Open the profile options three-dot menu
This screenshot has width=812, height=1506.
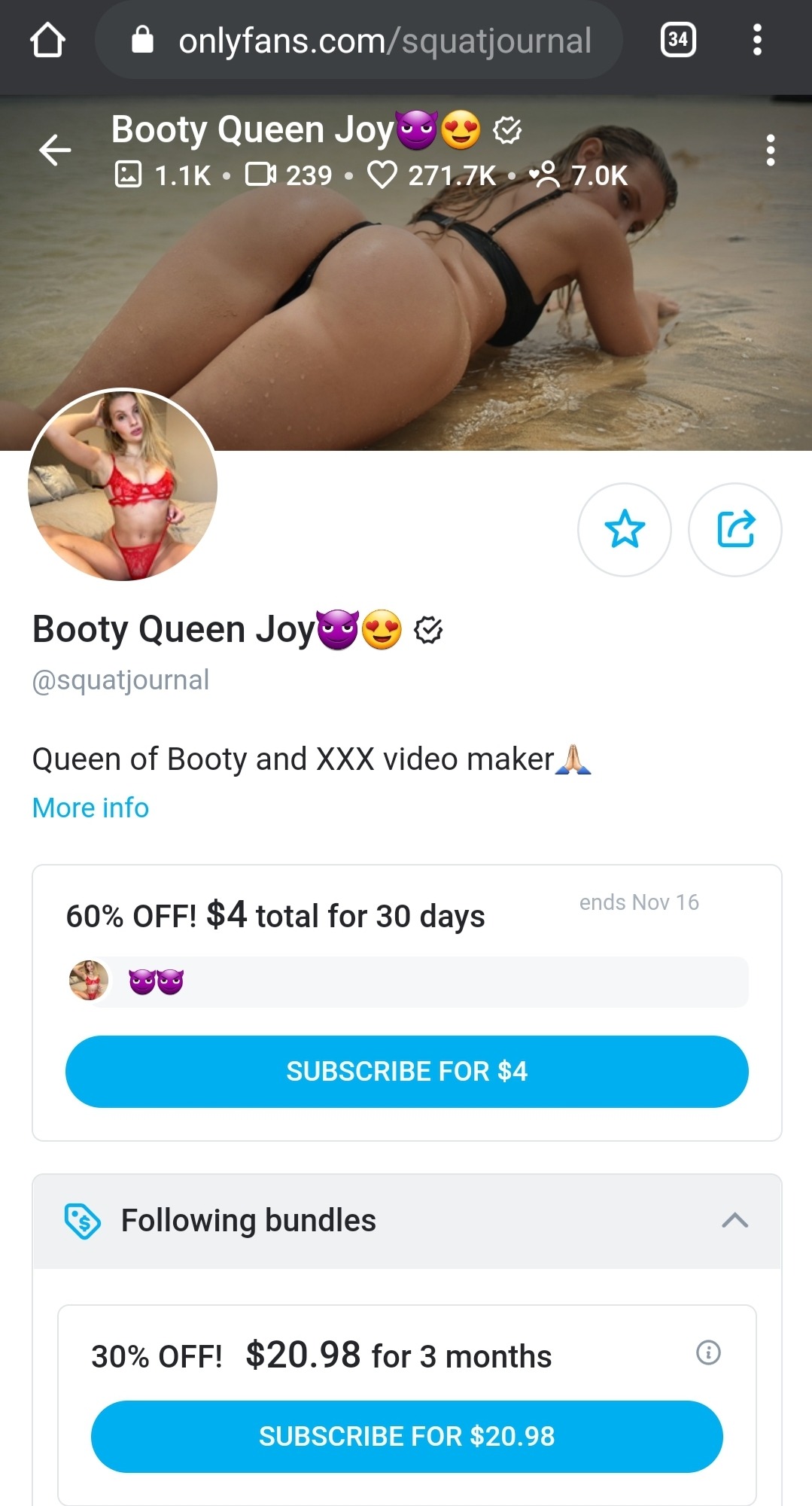coord(770,151)
